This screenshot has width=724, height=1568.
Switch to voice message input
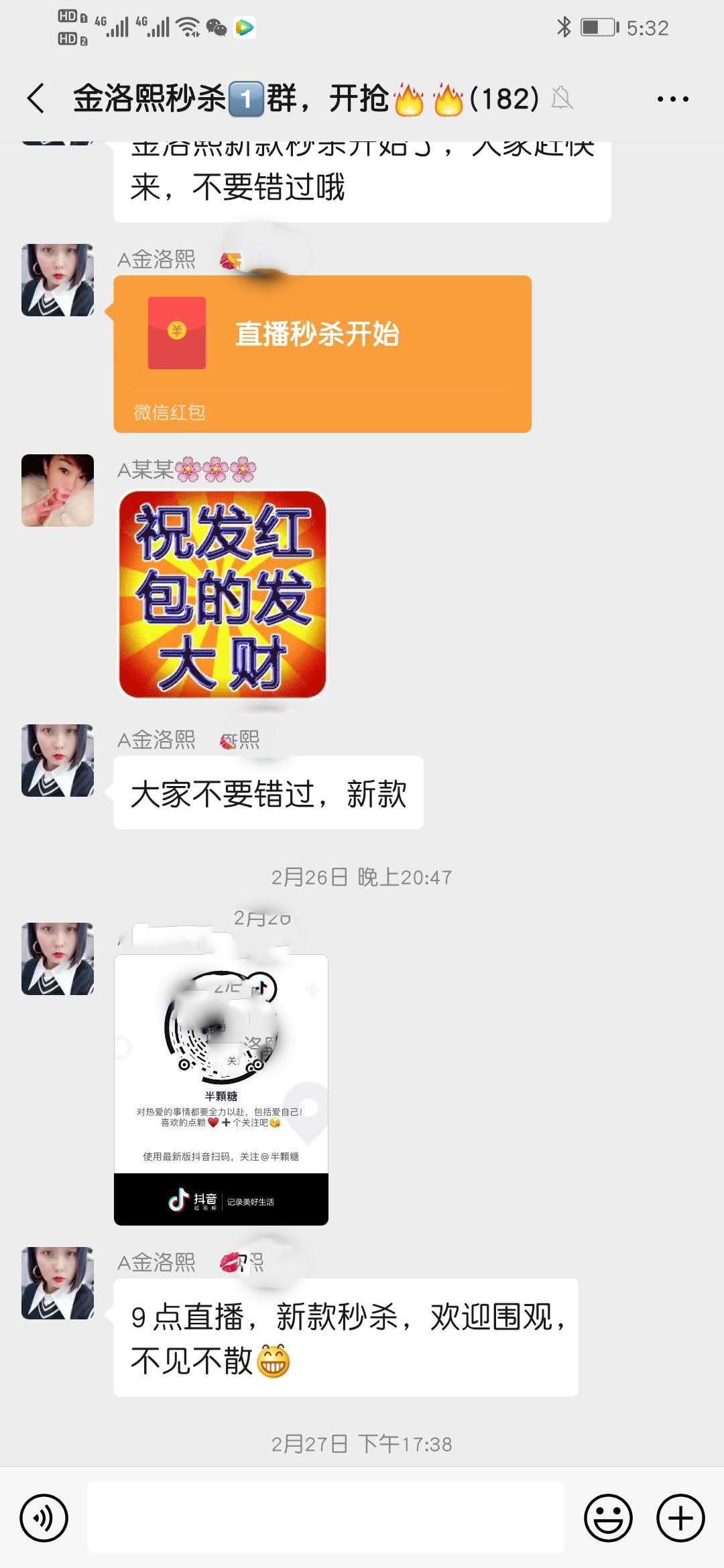pos(44,1518)
